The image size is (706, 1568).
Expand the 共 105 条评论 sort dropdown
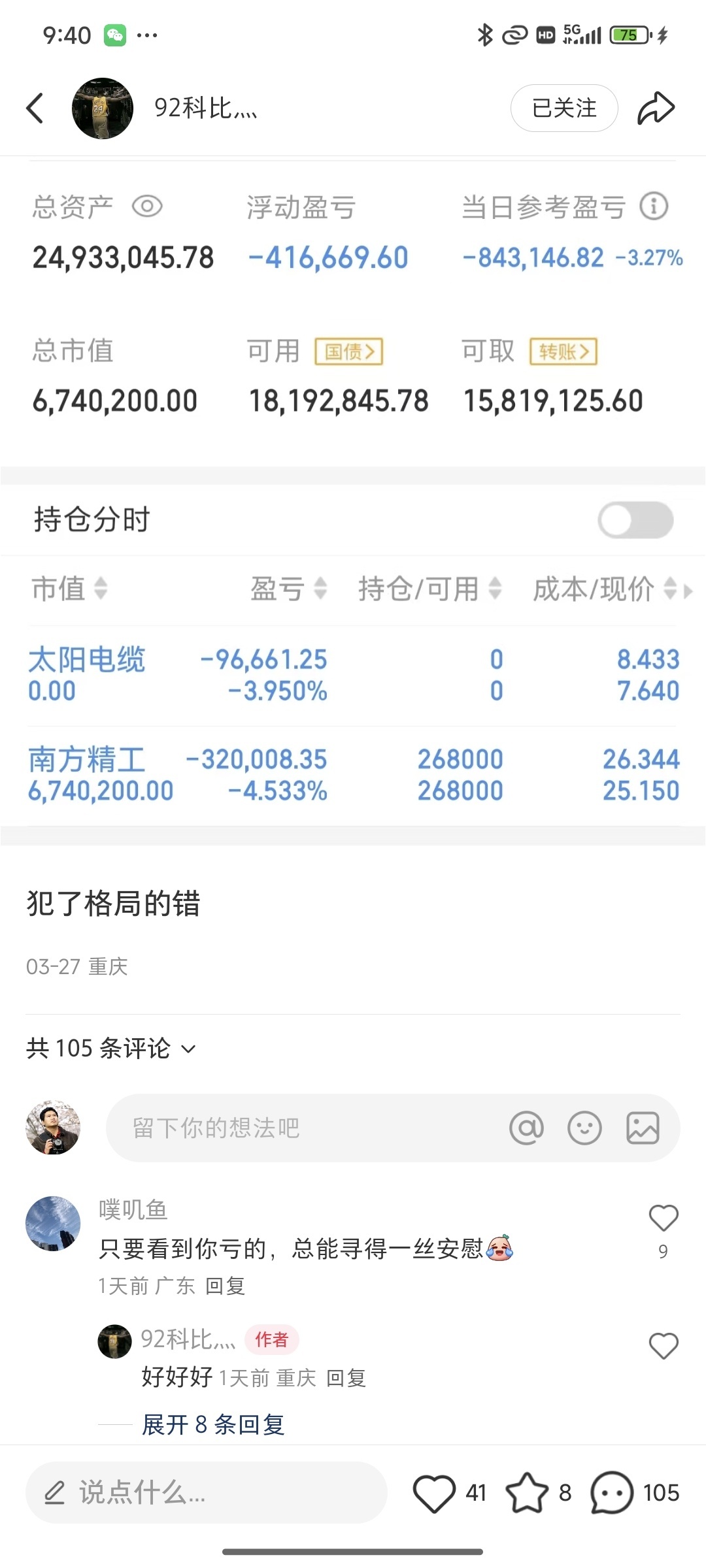(x=111, y=1048)
